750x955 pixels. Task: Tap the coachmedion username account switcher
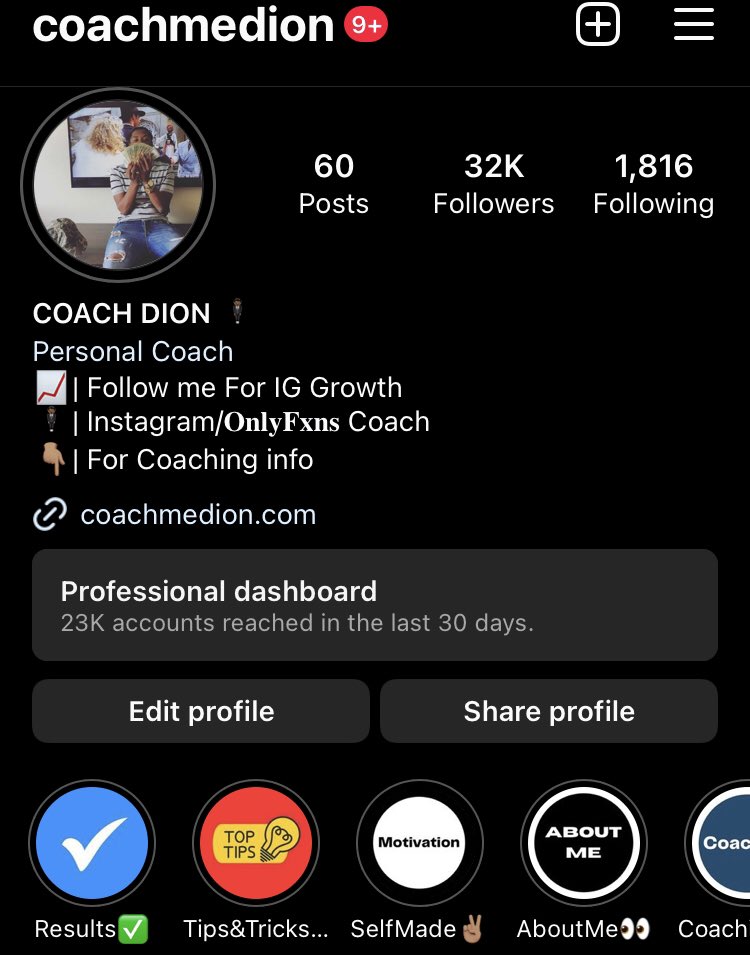[183, 25]
